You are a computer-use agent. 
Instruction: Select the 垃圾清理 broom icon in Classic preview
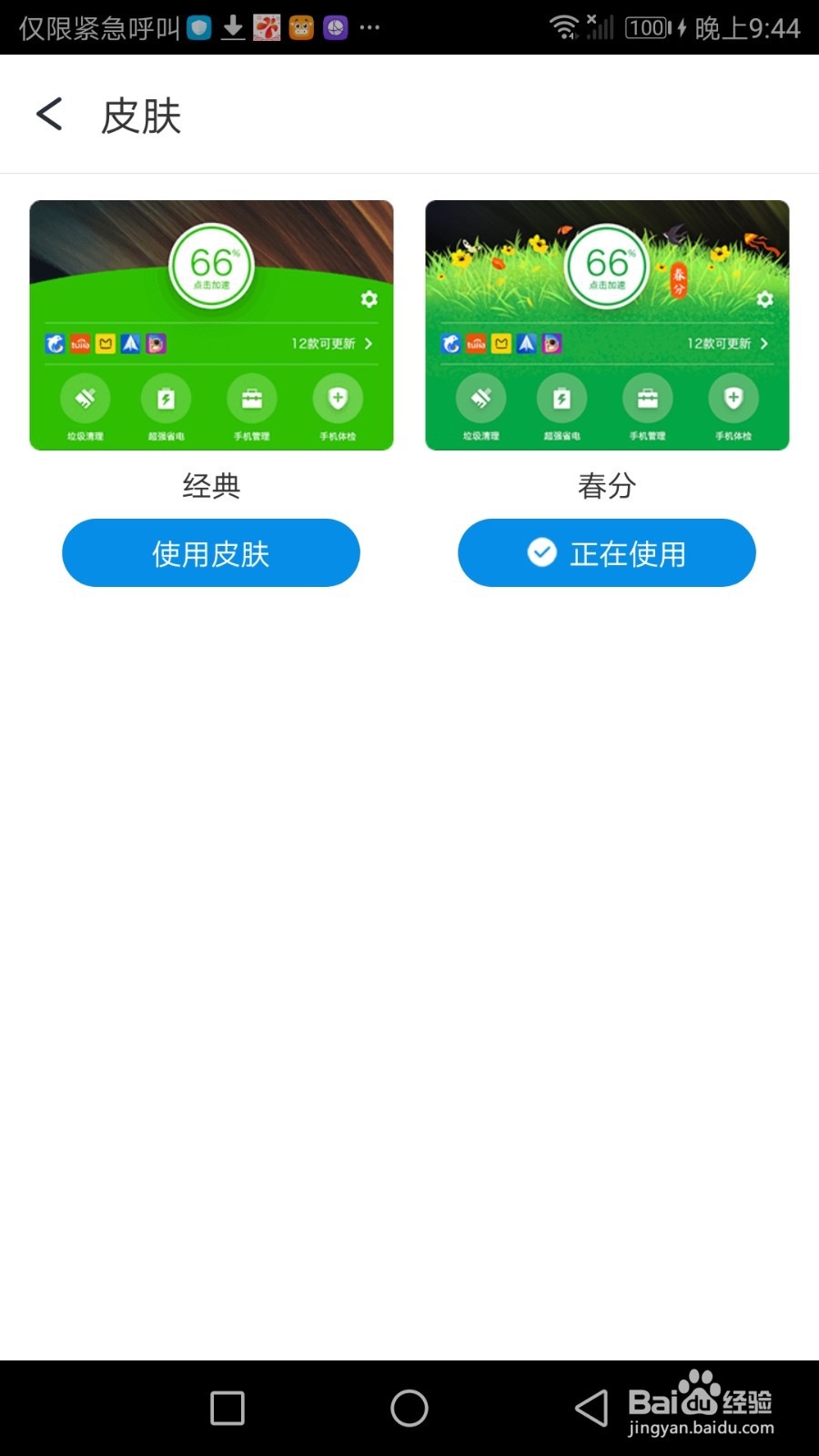pos(85,398)
